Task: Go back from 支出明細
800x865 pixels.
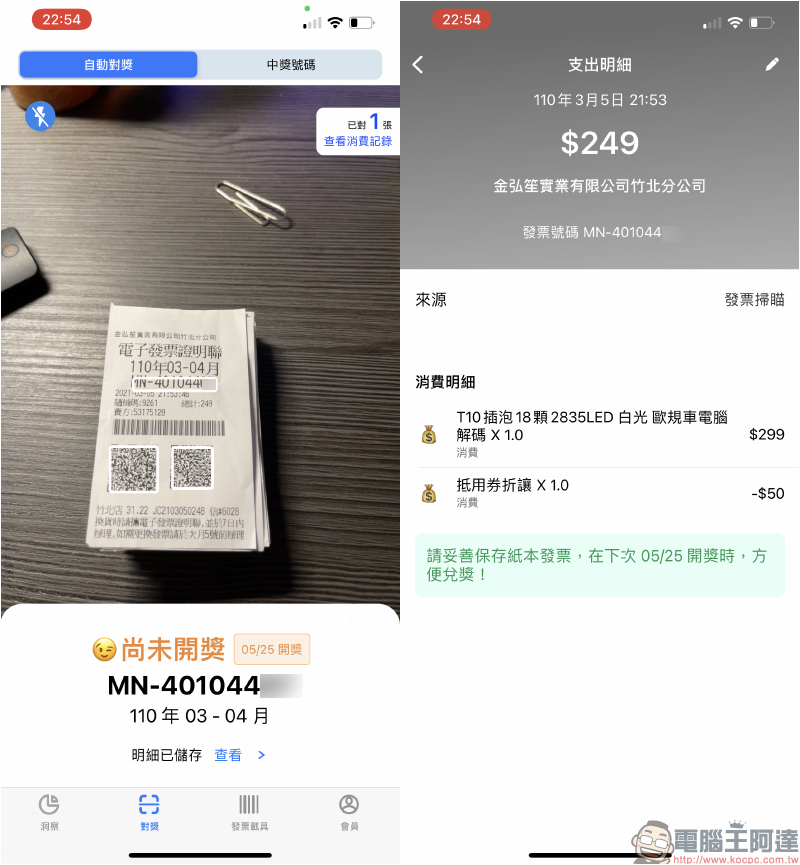Action: (418, 65)
